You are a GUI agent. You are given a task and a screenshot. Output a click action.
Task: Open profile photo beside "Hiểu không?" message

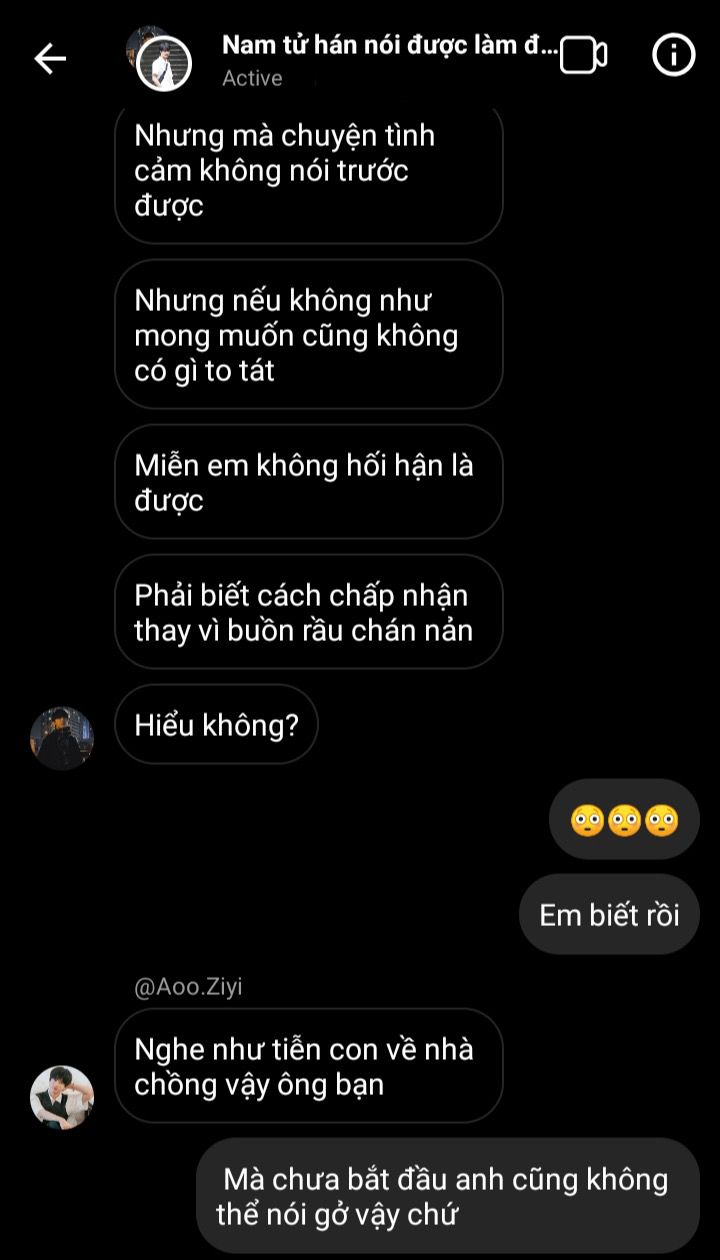[x=62, y=738]
